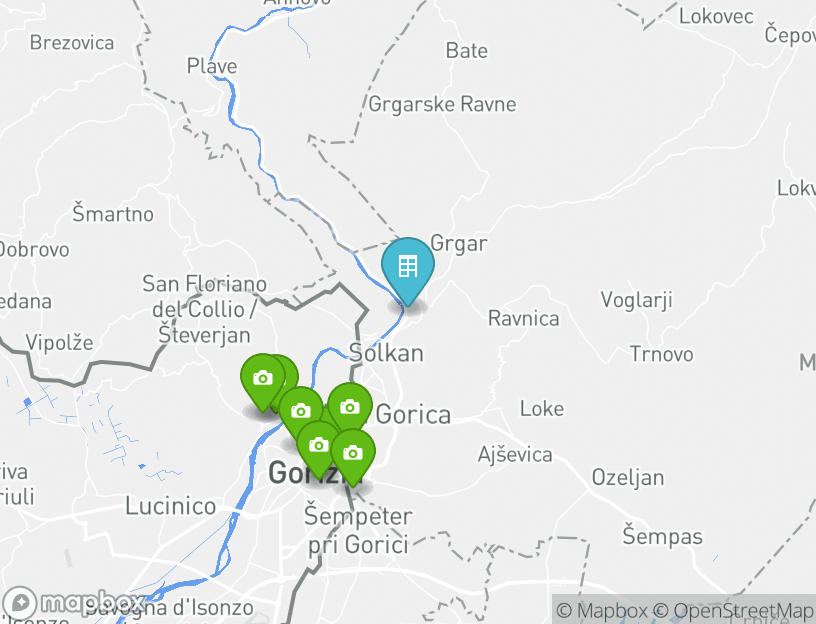Open the camera marker just above Šempeter
Image resolution: width=816 pixels, height=624 pixels.
tap(352, 453)
